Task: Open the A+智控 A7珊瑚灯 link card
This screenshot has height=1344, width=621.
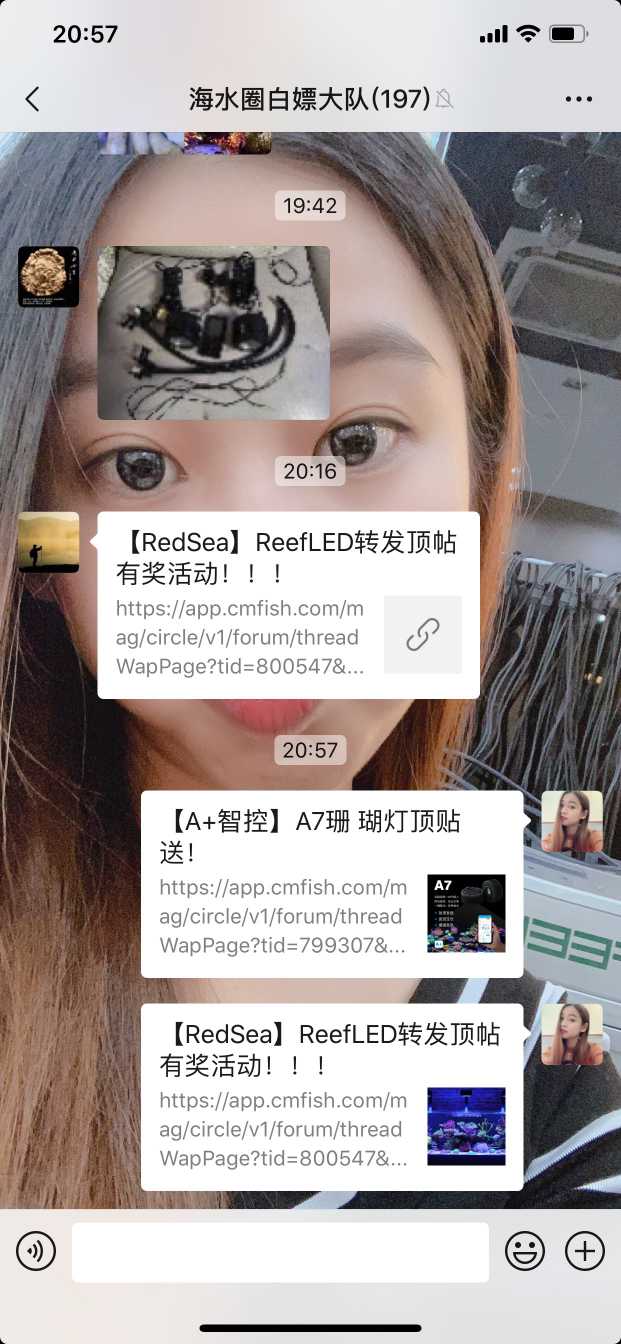Action: [x=331, y=883]
